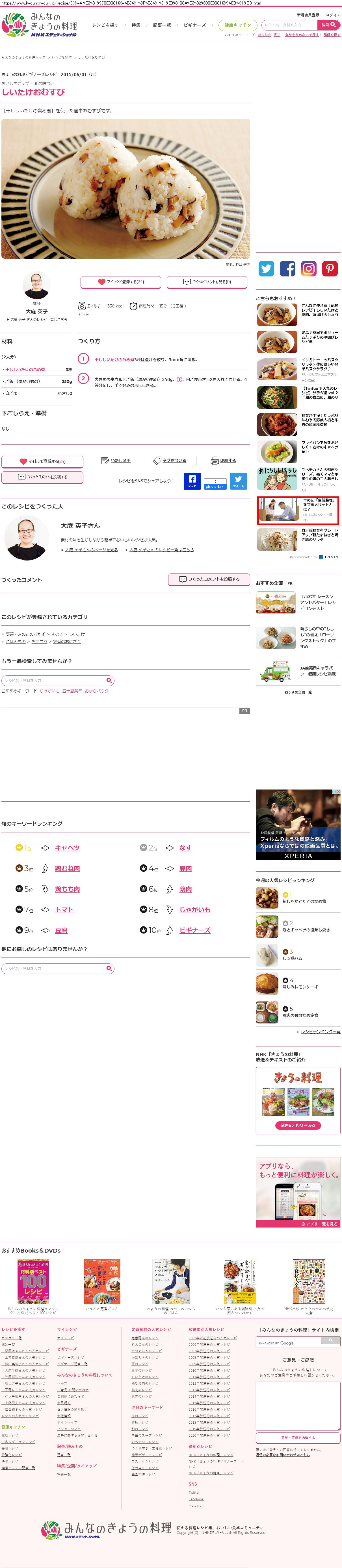Open the しいたけ category link
The height and width of the screenshot is (1568, 342).
click(77, 634)
